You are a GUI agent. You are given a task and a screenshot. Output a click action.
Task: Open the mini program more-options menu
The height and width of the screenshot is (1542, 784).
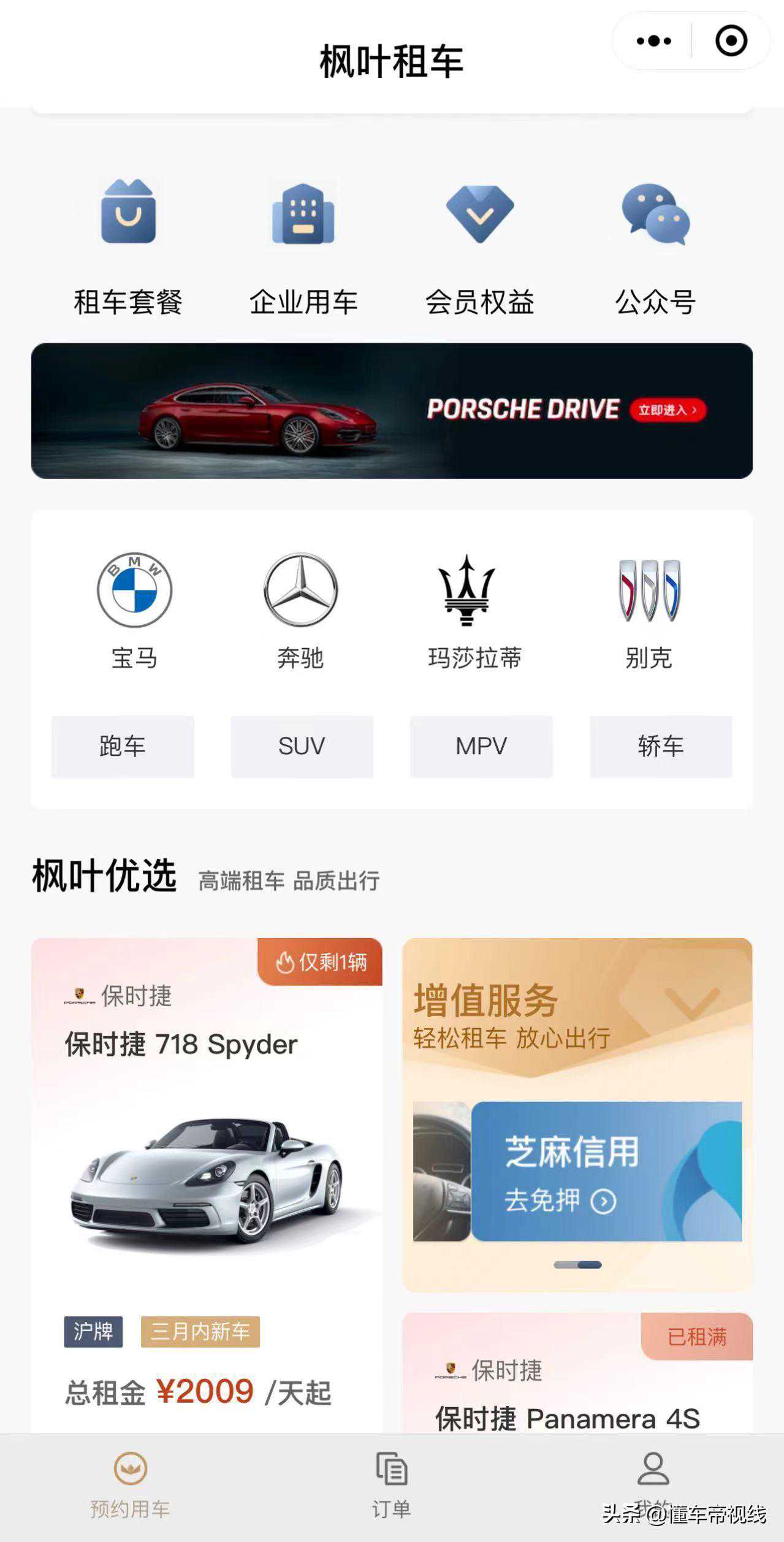653,41
